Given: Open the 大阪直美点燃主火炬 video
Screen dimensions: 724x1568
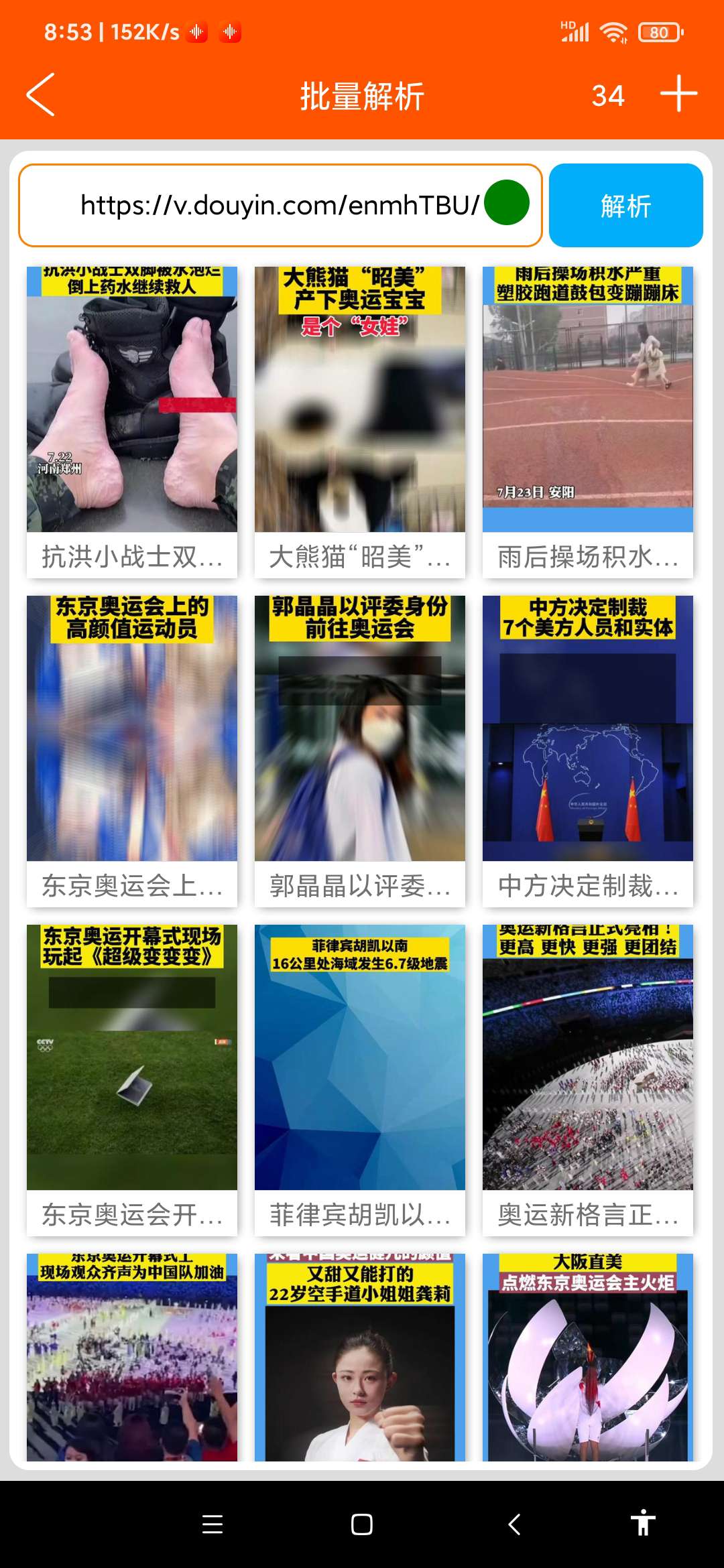Looking at the screenshot, I should click(588, 1360).
